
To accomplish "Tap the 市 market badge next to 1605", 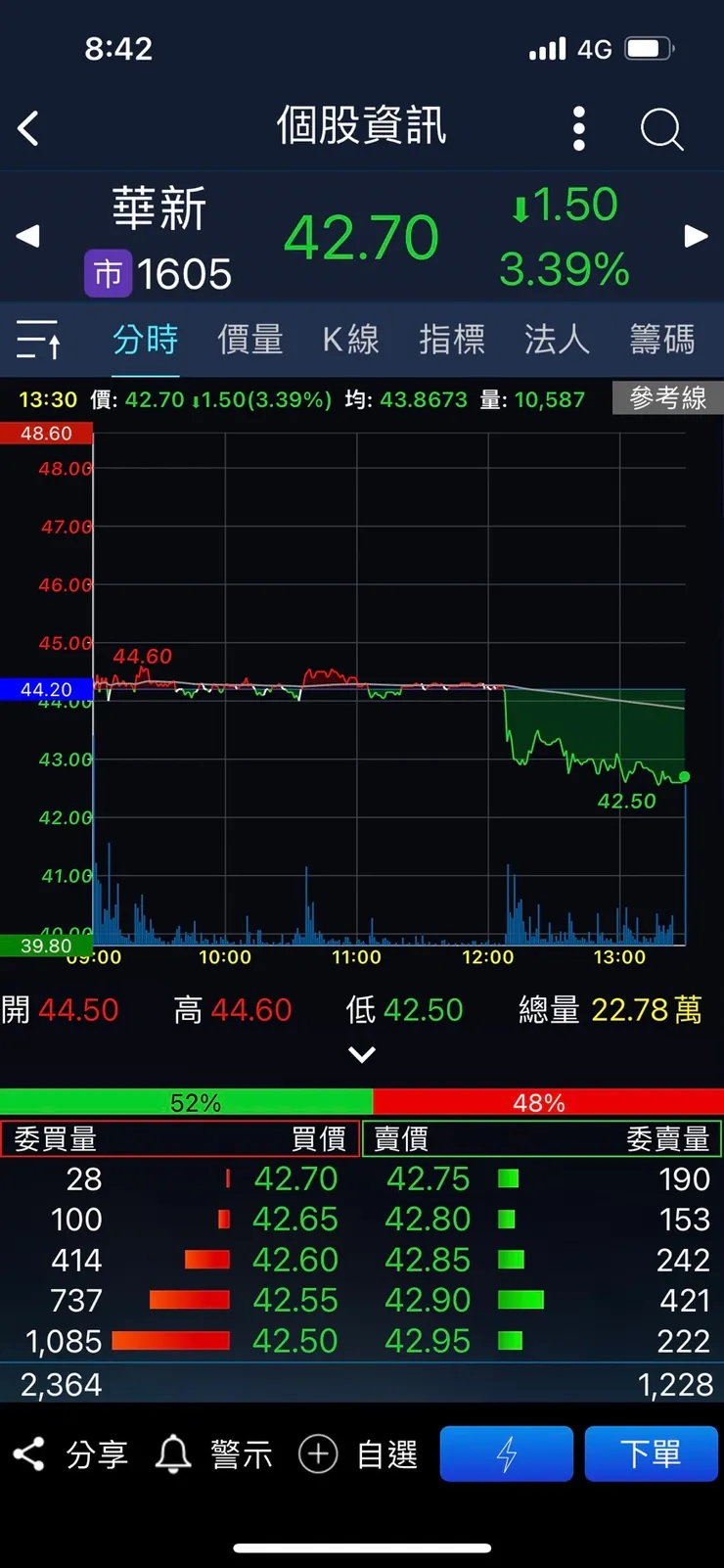I will (x=108, y=273).
